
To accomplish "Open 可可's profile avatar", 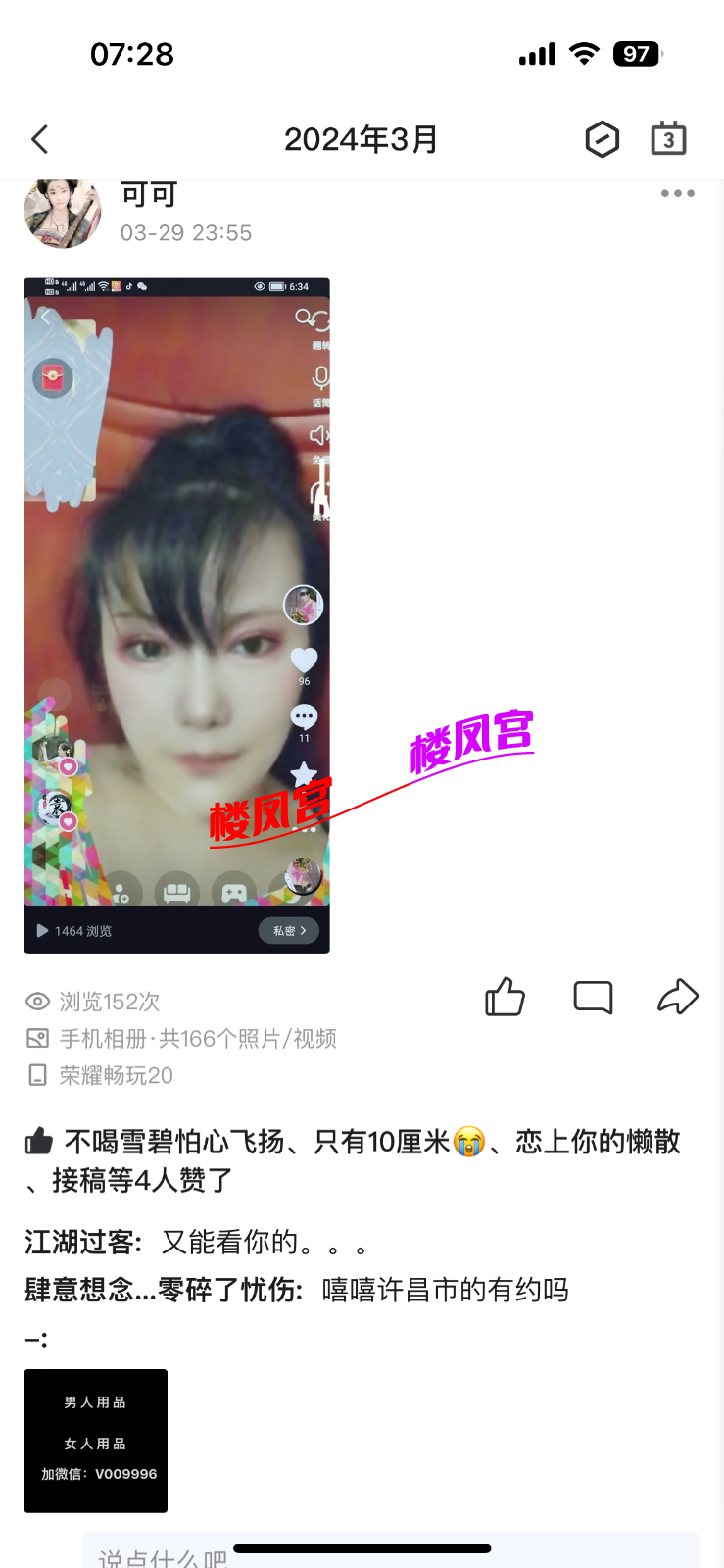I will click(x=63, y=213).
